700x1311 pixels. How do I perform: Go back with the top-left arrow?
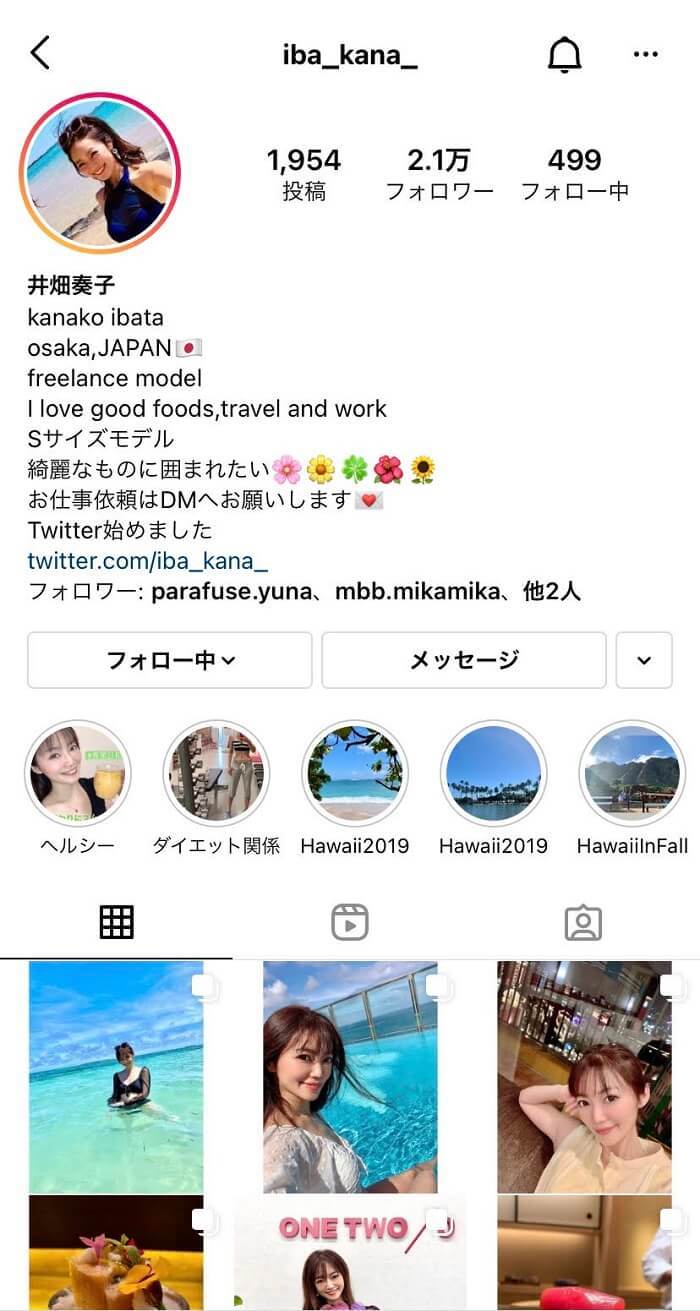(39, 52)
